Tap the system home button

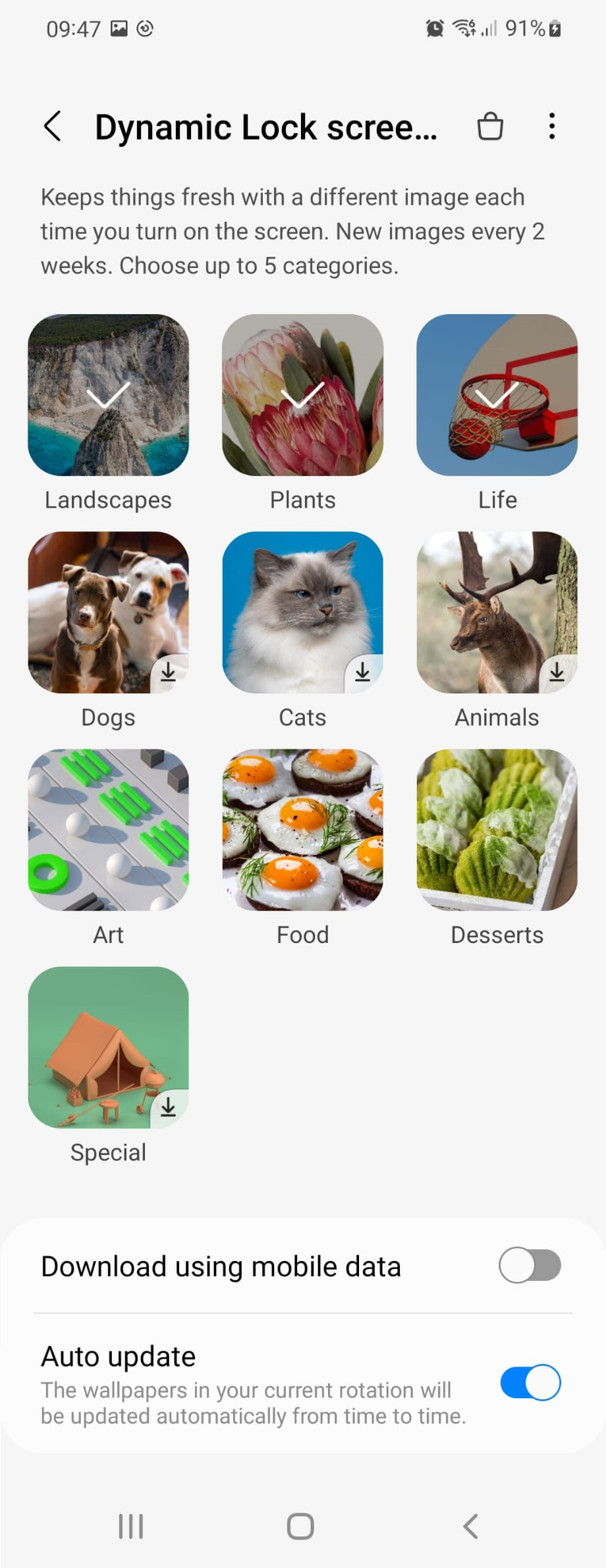tap(300, 1526)
